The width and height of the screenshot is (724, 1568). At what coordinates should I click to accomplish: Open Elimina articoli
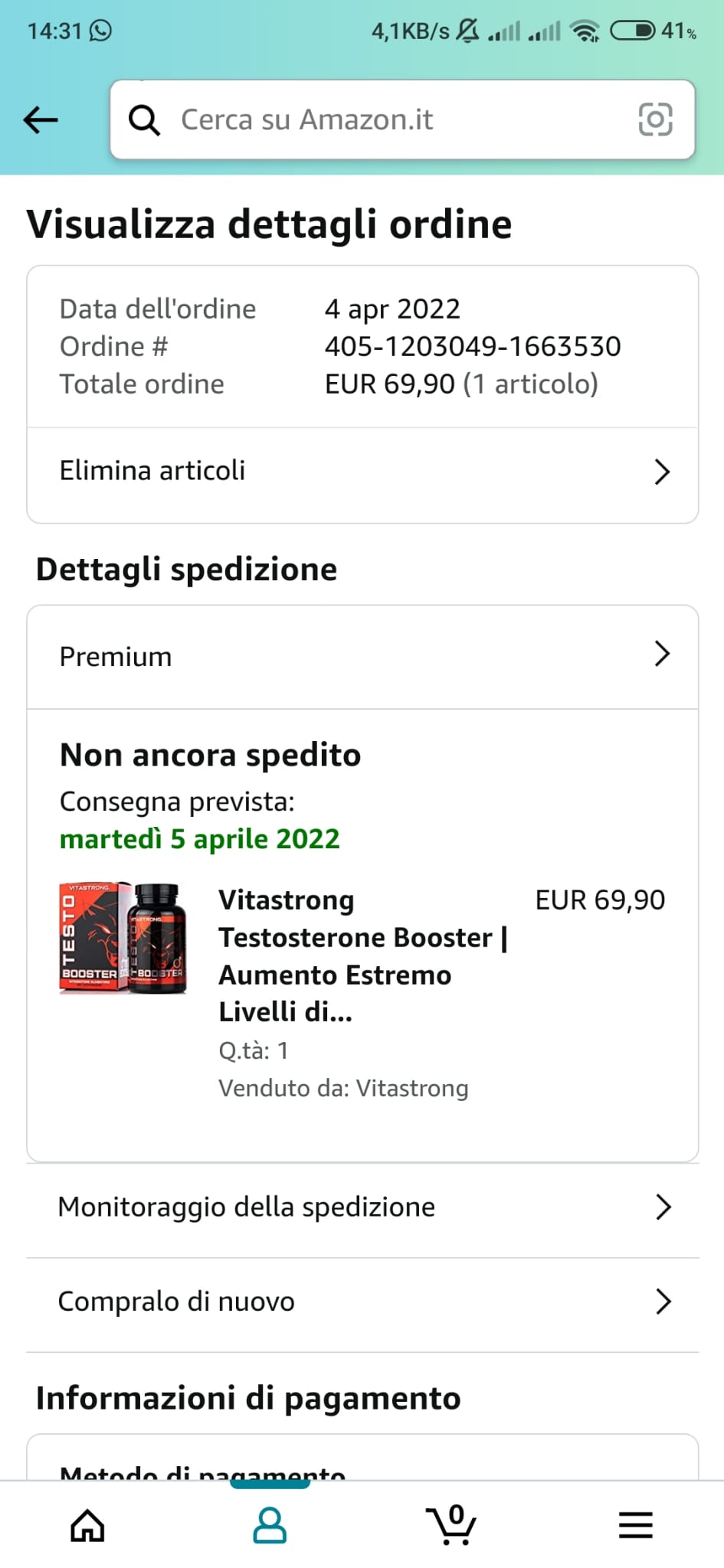(362, 471)
